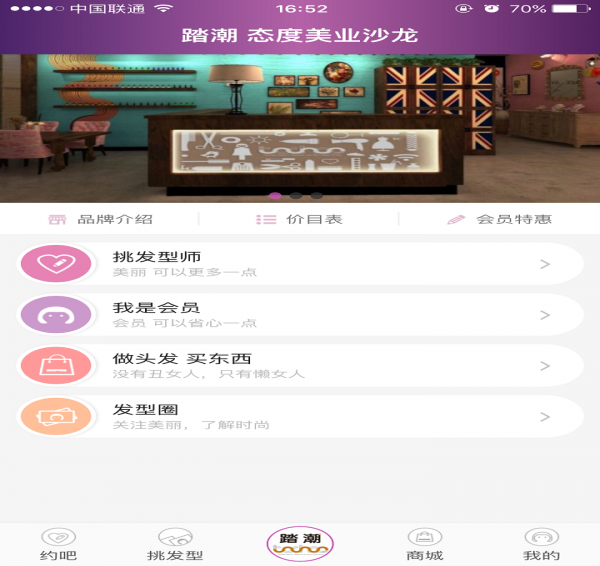Tap the salon banner image
Image resolution: width=600 pixels, height=566 pixels.
[x=300, y=125]
